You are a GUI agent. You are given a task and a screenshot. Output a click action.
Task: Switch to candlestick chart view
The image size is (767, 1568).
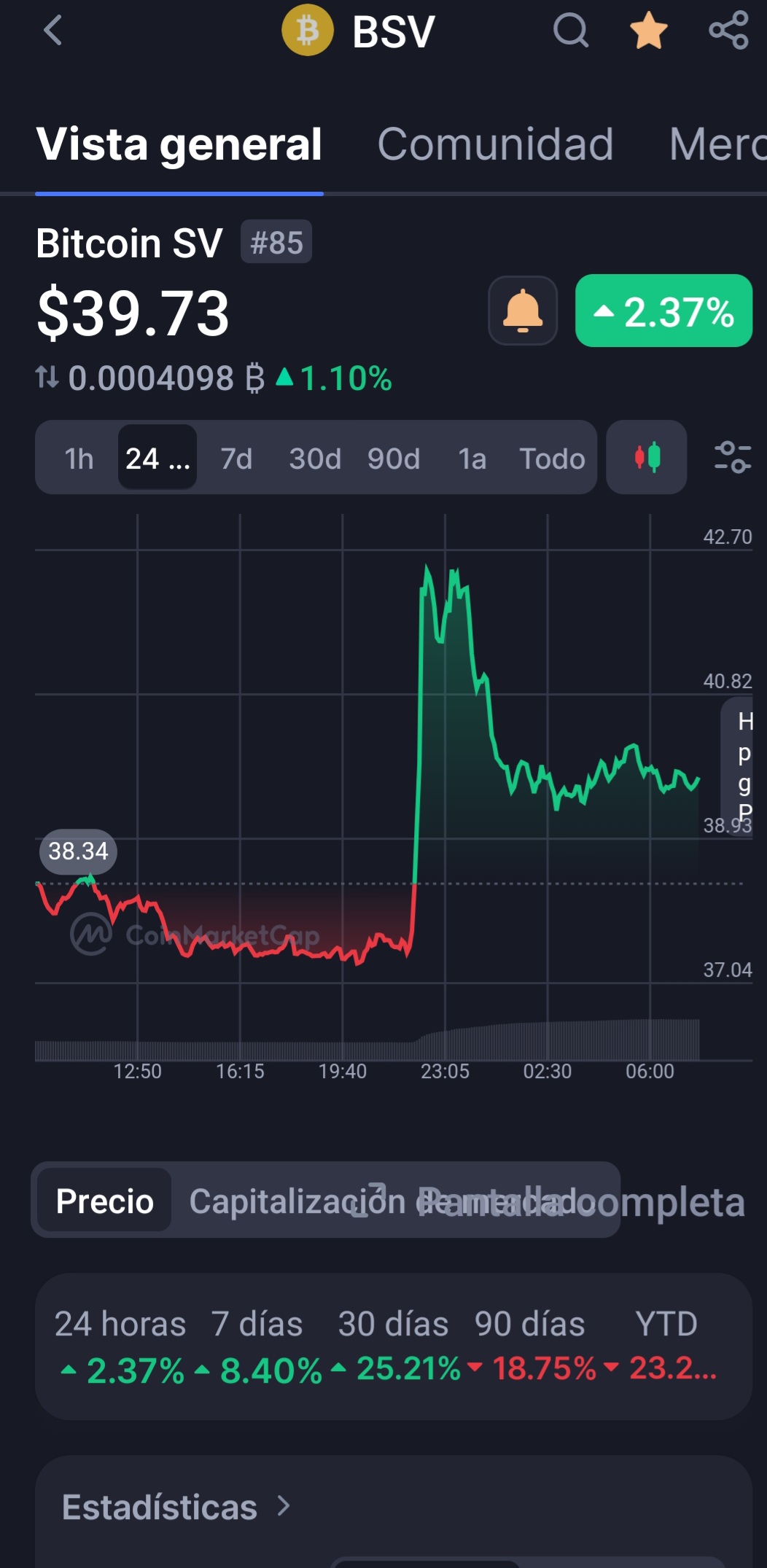647,457
